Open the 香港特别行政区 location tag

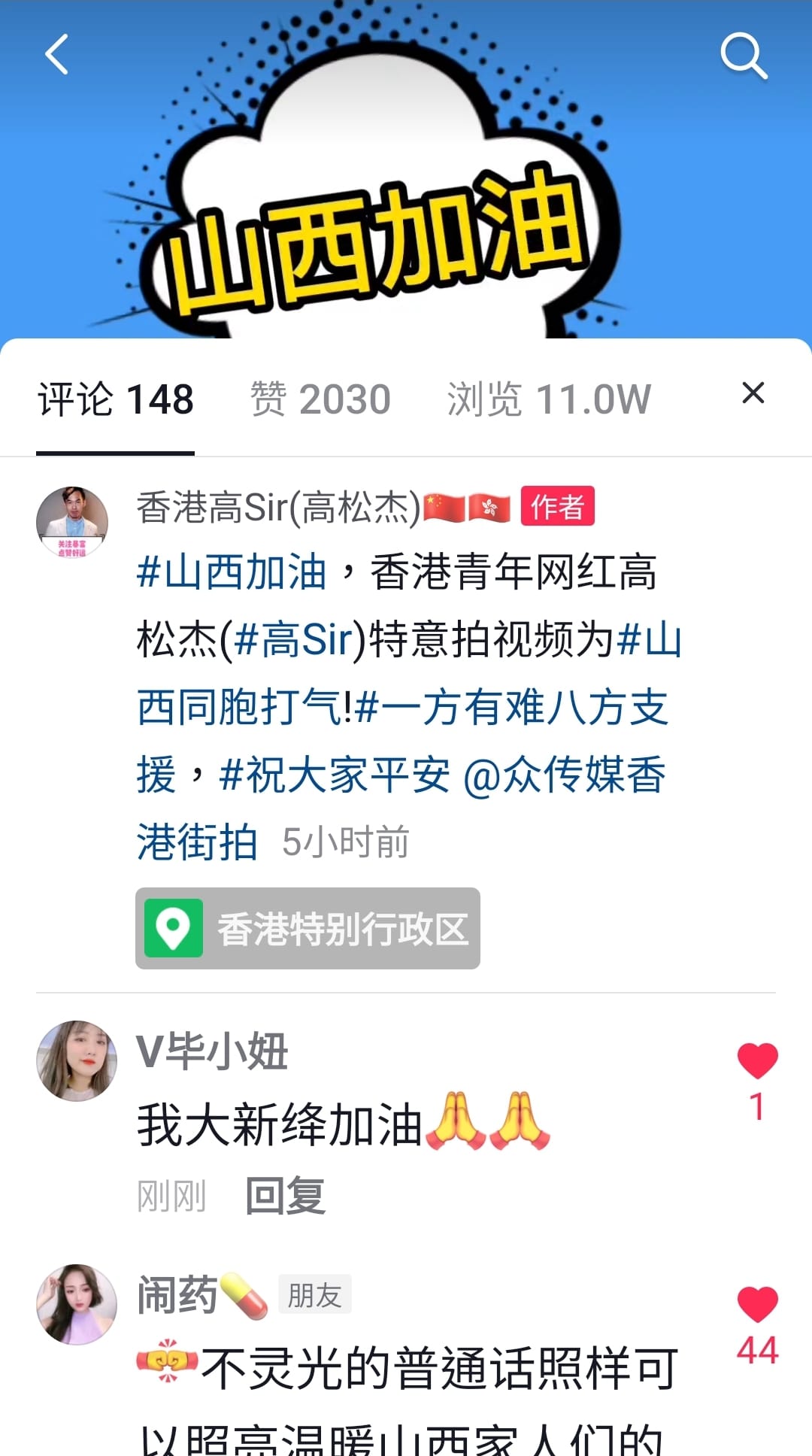(x=308, y=928)
